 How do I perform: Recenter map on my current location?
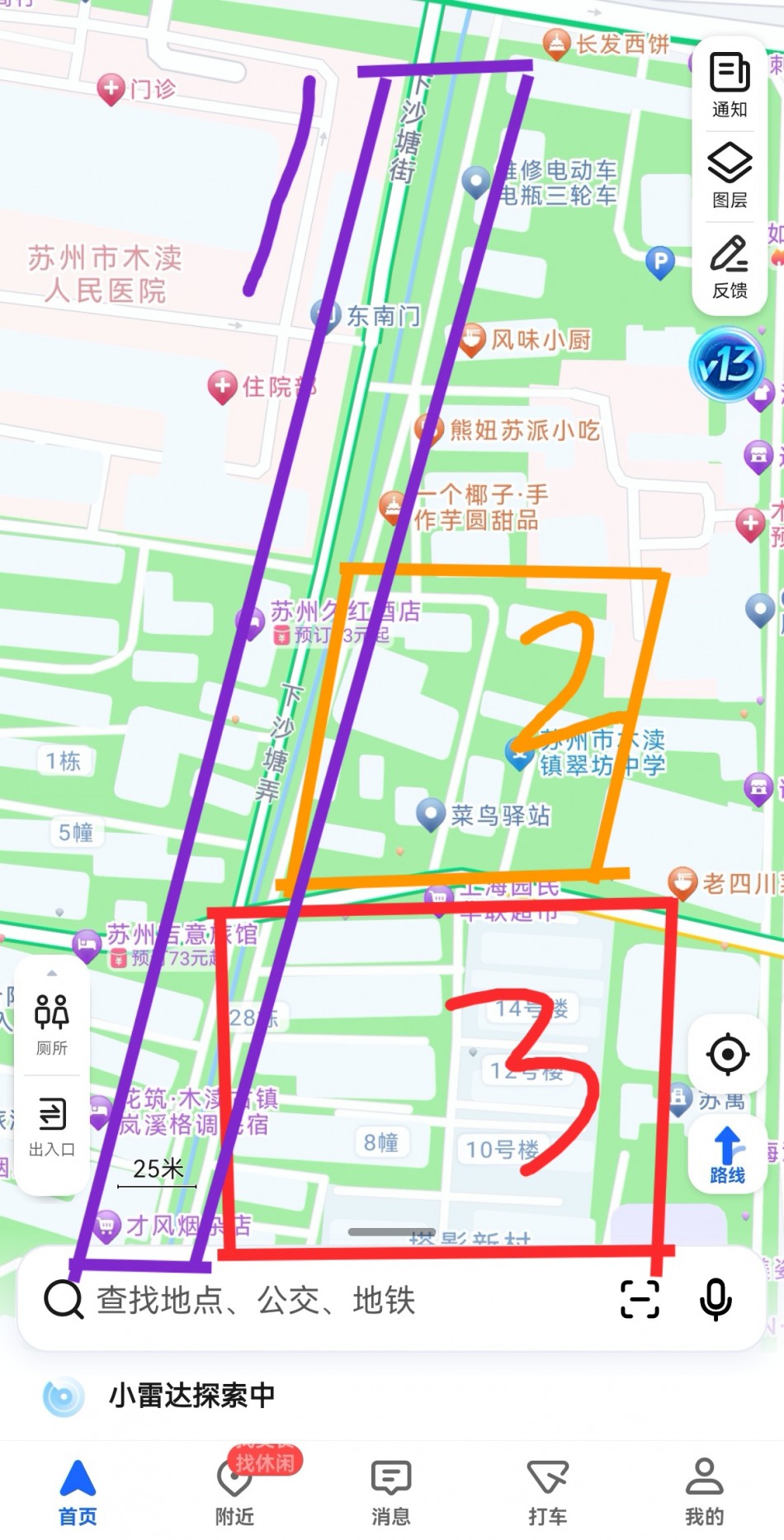(x=728, y=1054)
